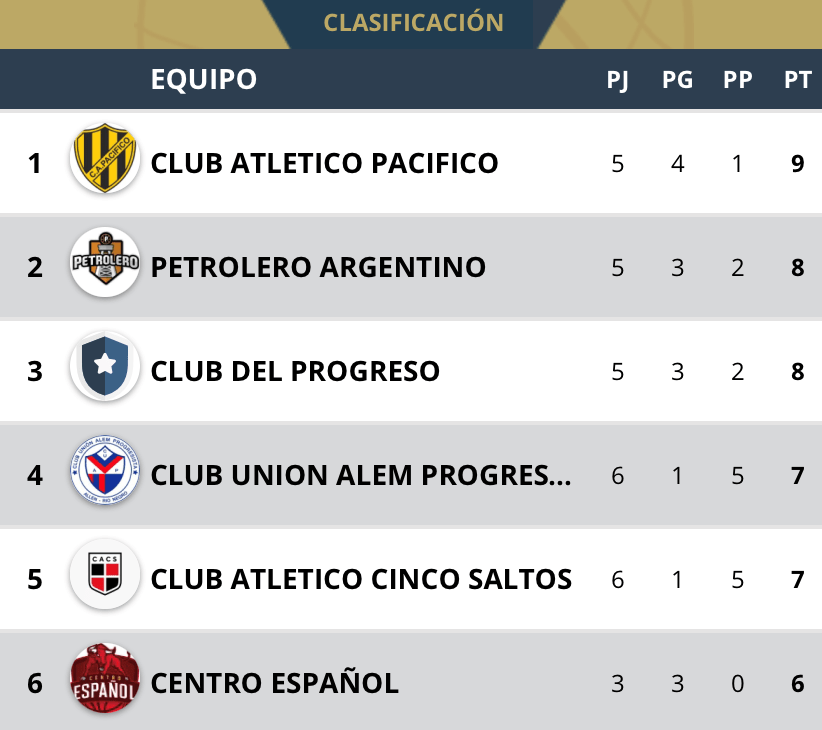This screenshot has width=822, height=730.
Task: Open Petrolero Argentino team row
Action: pyautogui.click(x=318, y=267)
